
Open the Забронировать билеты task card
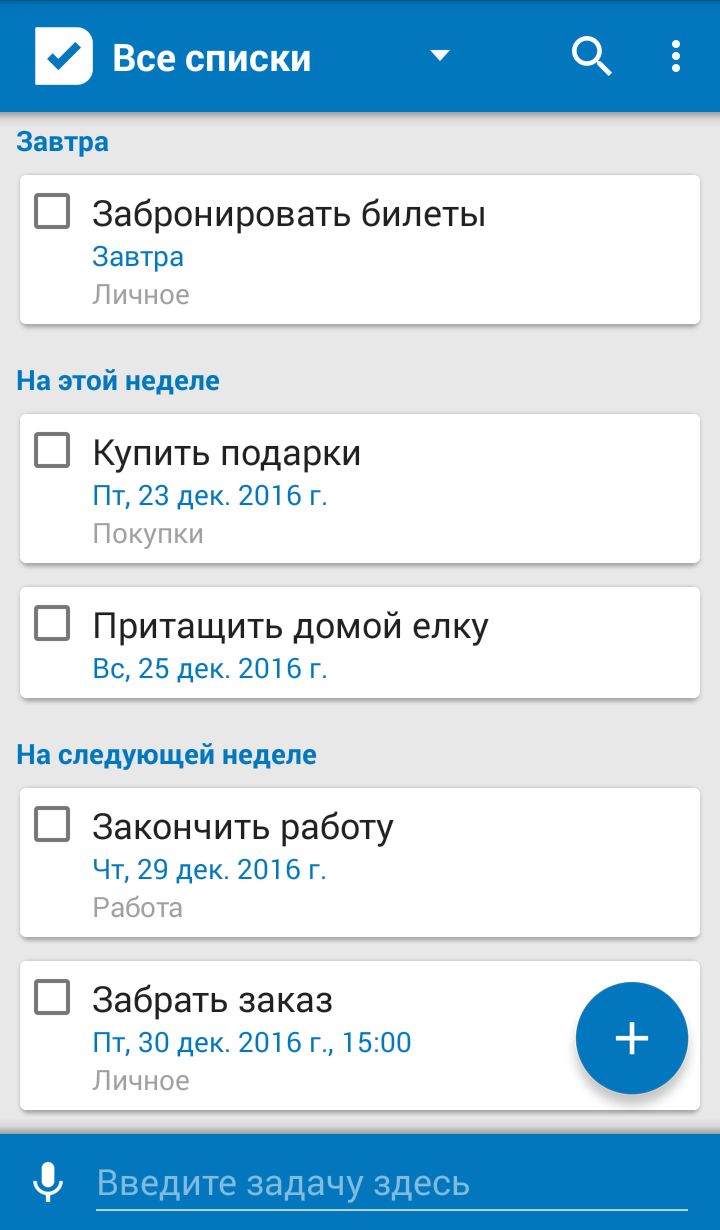pos(360,250)
